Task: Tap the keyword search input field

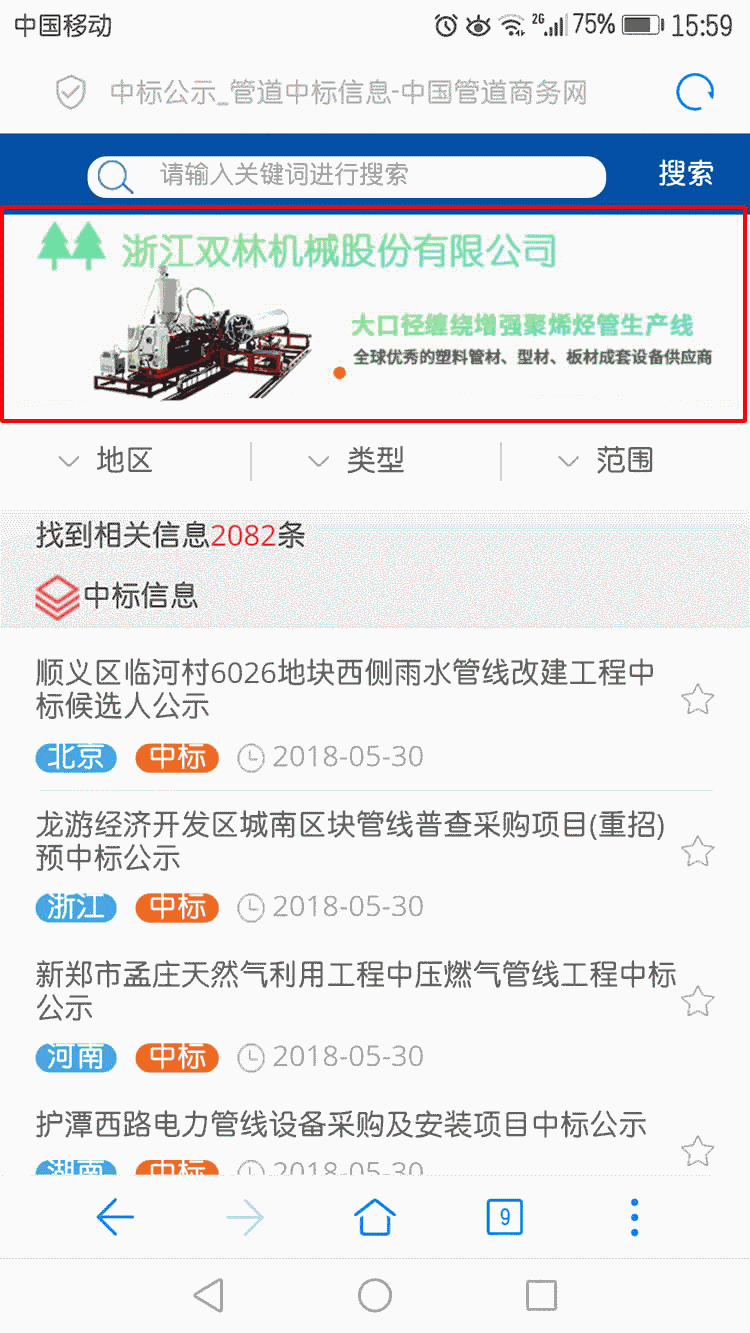Action: coord(360,176)
